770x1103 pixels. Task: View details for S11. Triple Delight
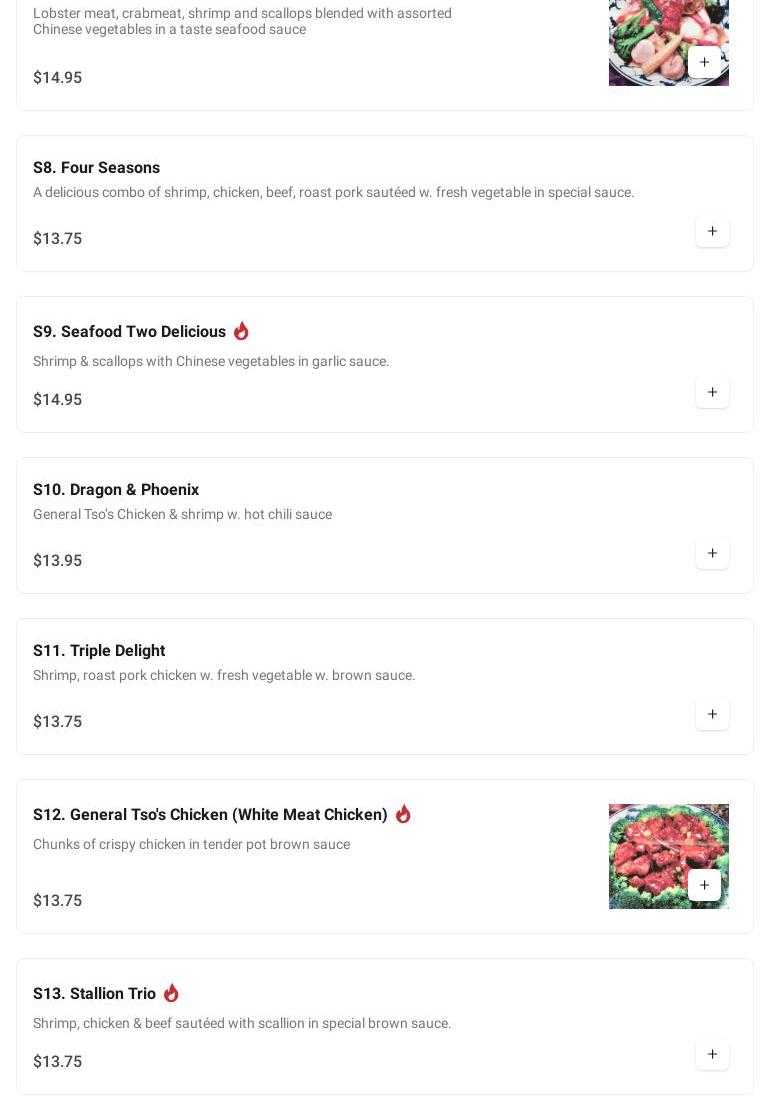(x=99, y=651)
